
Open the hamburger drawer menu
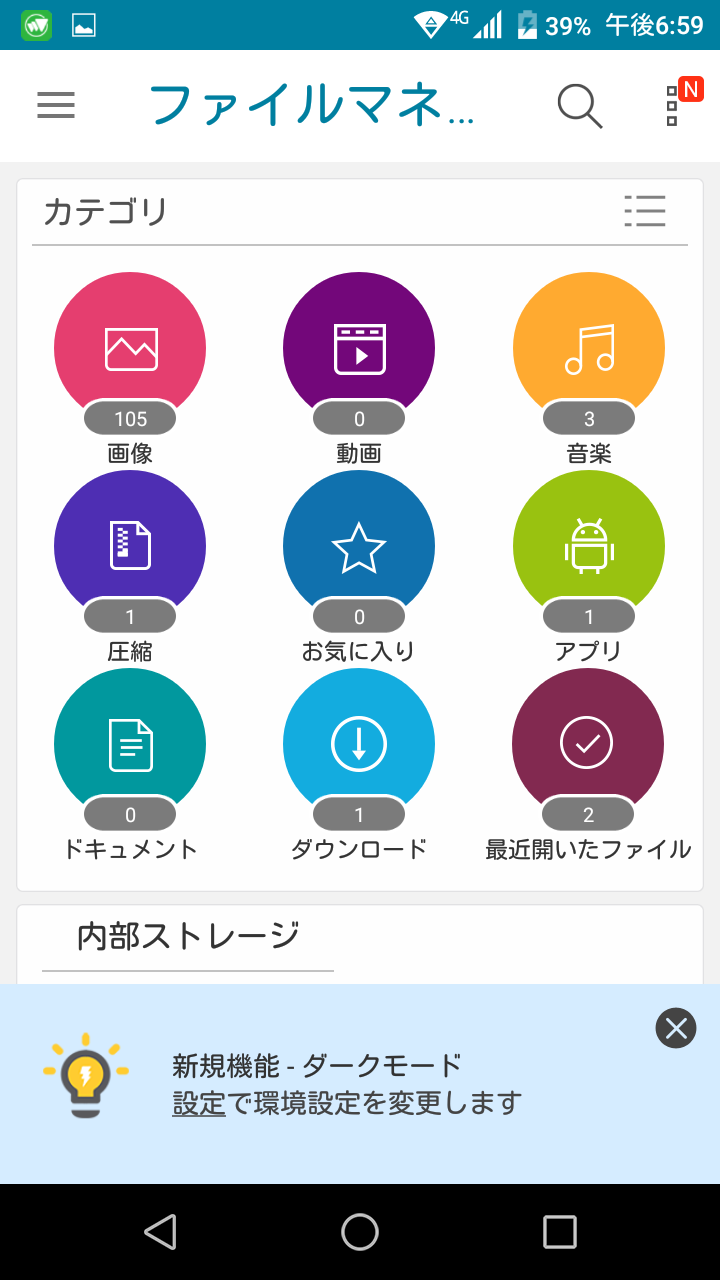tap(56, 105)
